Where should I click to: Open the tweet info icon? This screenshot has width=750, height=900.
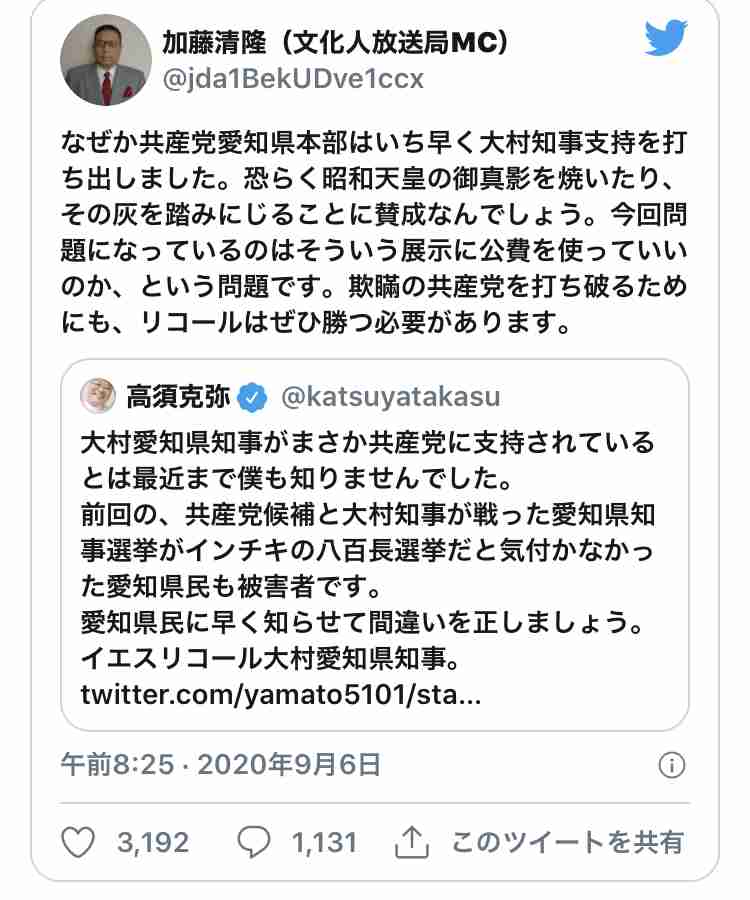tap(672, 766)
